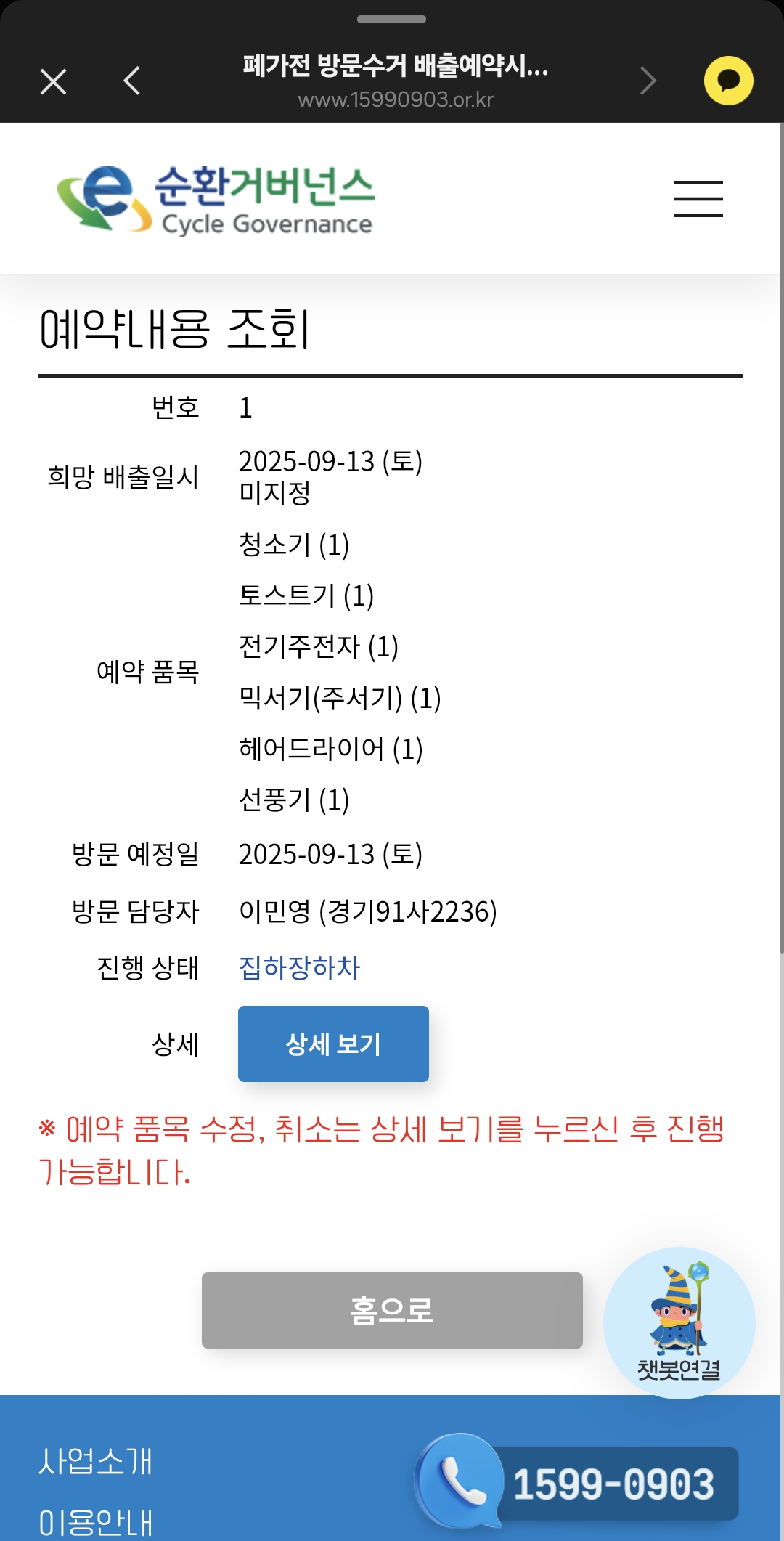The width and height of the screenshot is (784, 1541).
Task: Go back to the previous page
Action: click(132, 81)
